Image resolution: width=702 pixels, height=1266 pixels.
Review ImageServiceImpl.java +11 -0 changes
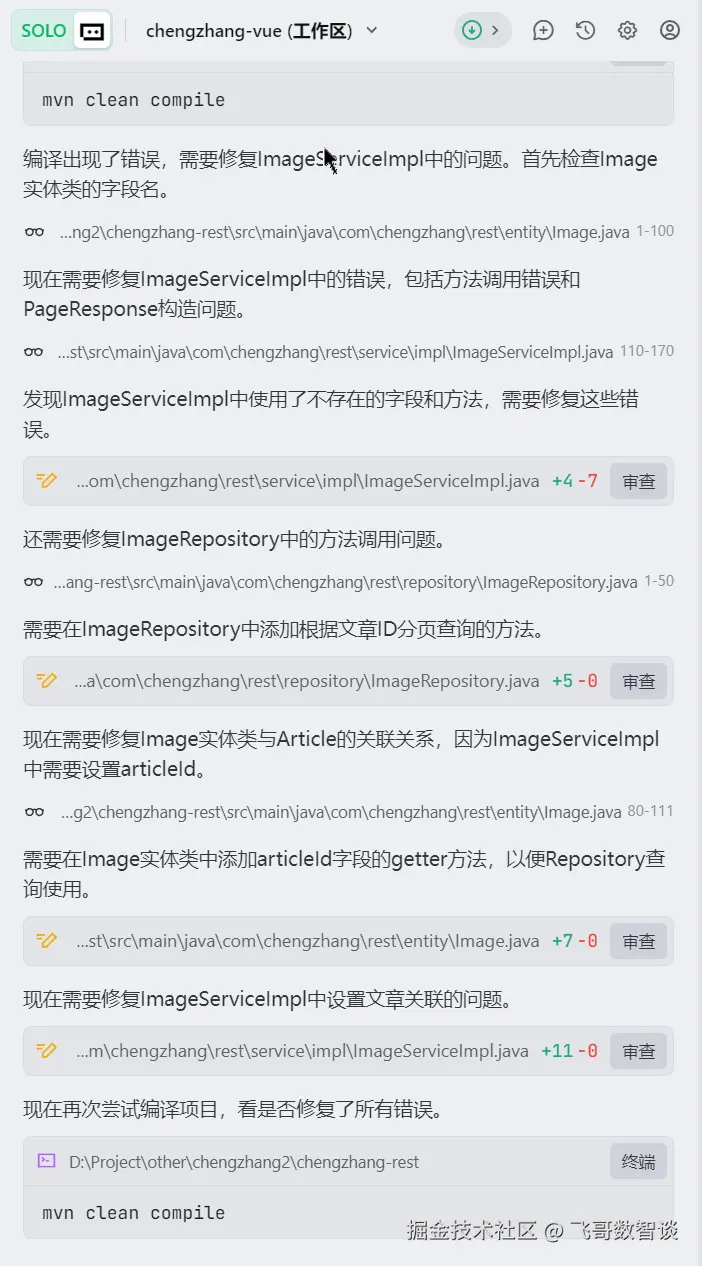[638, 1051]
